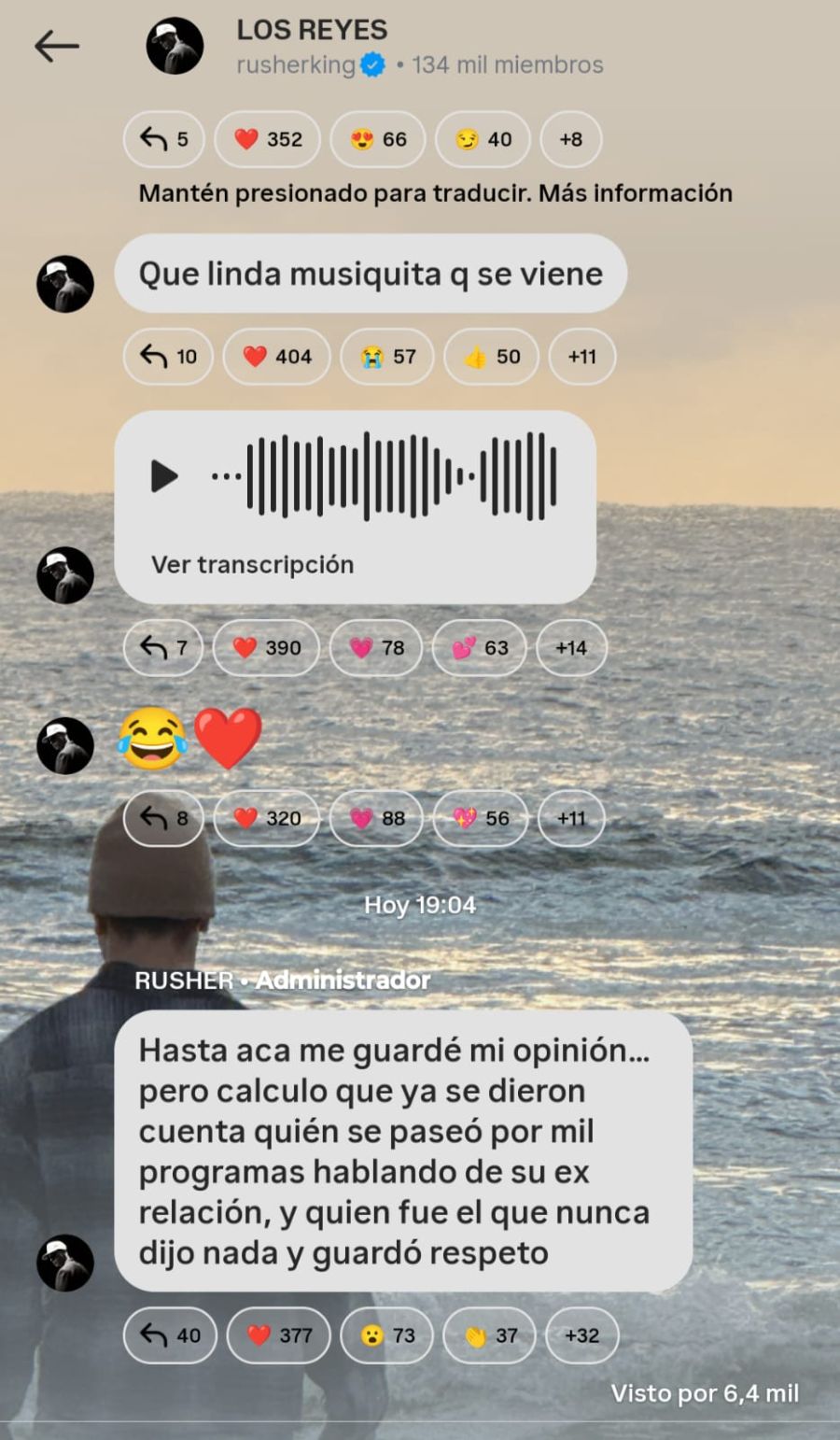The height and width of the screenshot is (1440, 840).
Task: Tap the heart reaction with 377
Action: tap(279, 1335)
